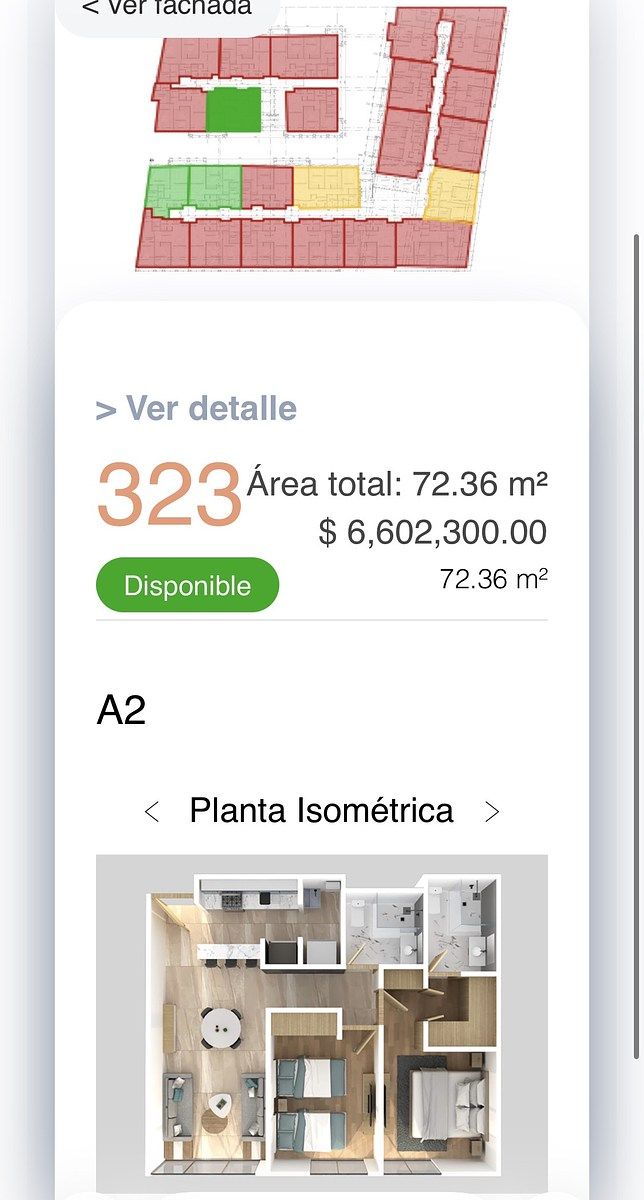Screen dimensions: 644x1200
Task: Open the Ver detalle link
Action: coord(197,409)
